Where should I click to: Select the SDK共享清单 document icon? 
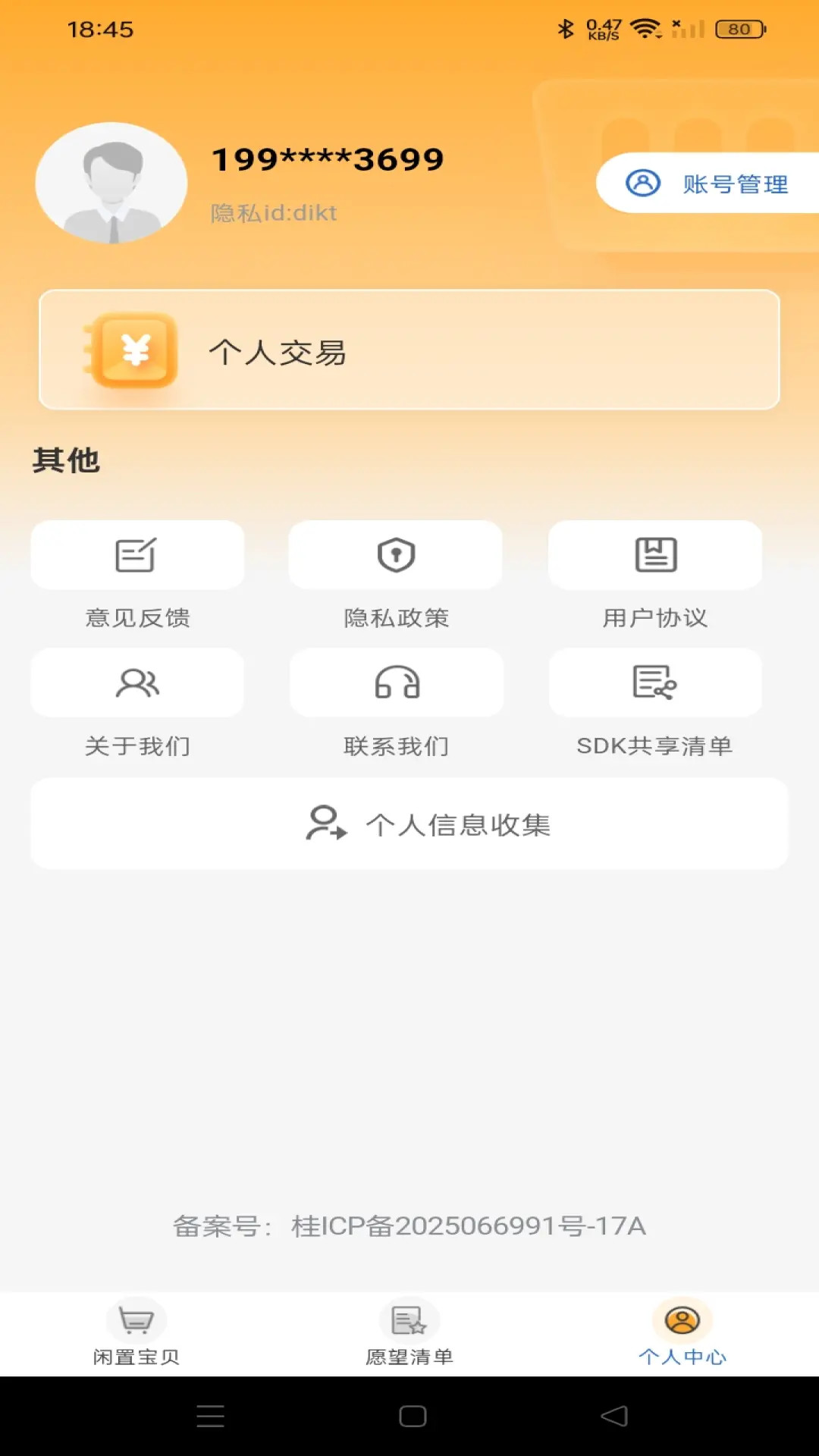tap(656, 682)
